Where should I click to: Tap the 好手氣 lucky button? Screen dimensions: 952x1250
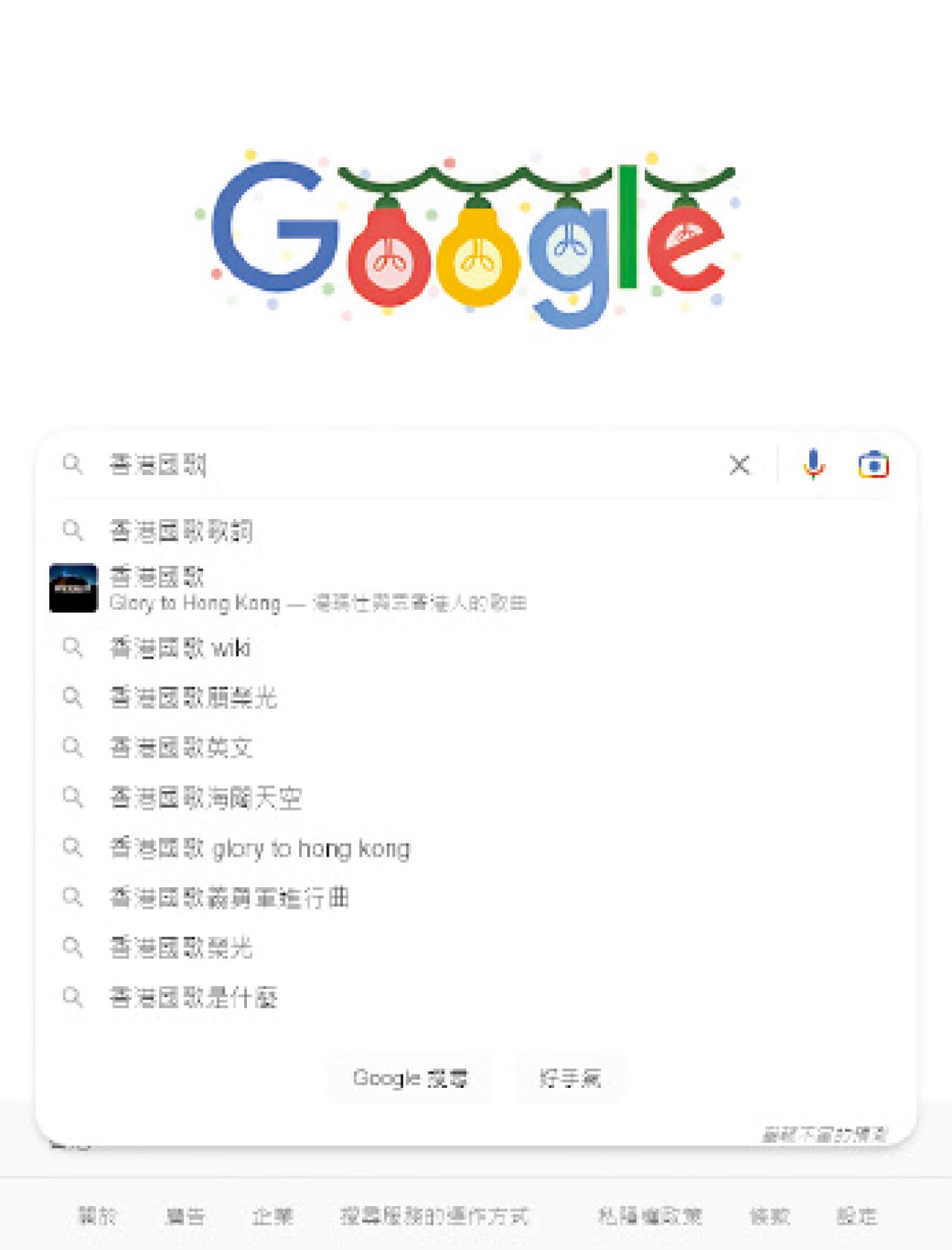point(570,1078)
